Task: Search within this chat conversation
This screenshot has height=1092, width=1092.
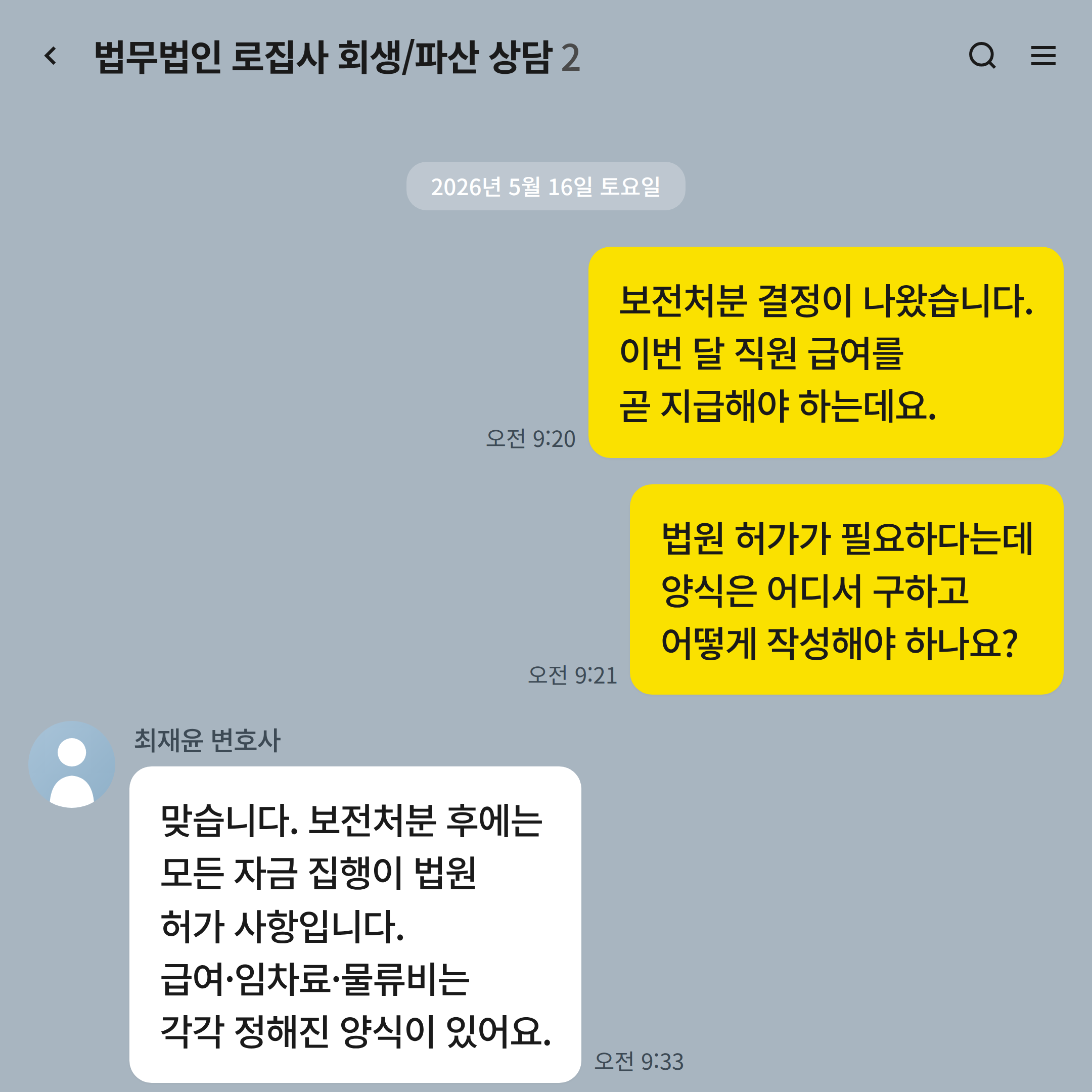Action: (982, 56)
